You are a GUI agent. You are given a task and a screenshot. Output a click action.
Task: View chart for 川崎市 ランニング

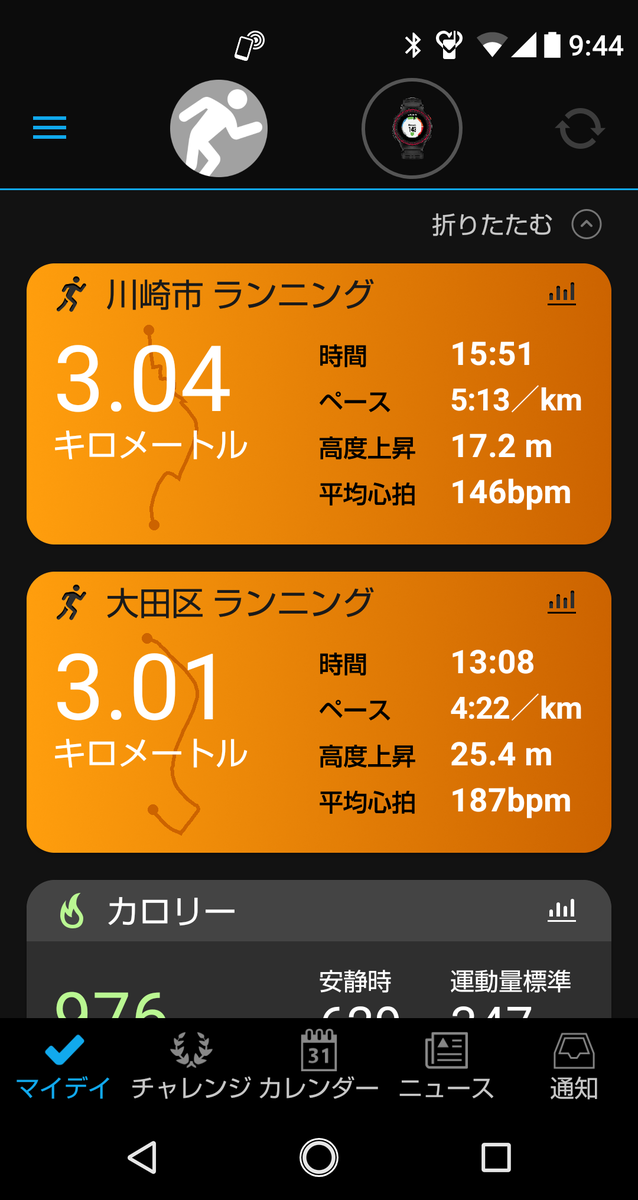[562, 294]
